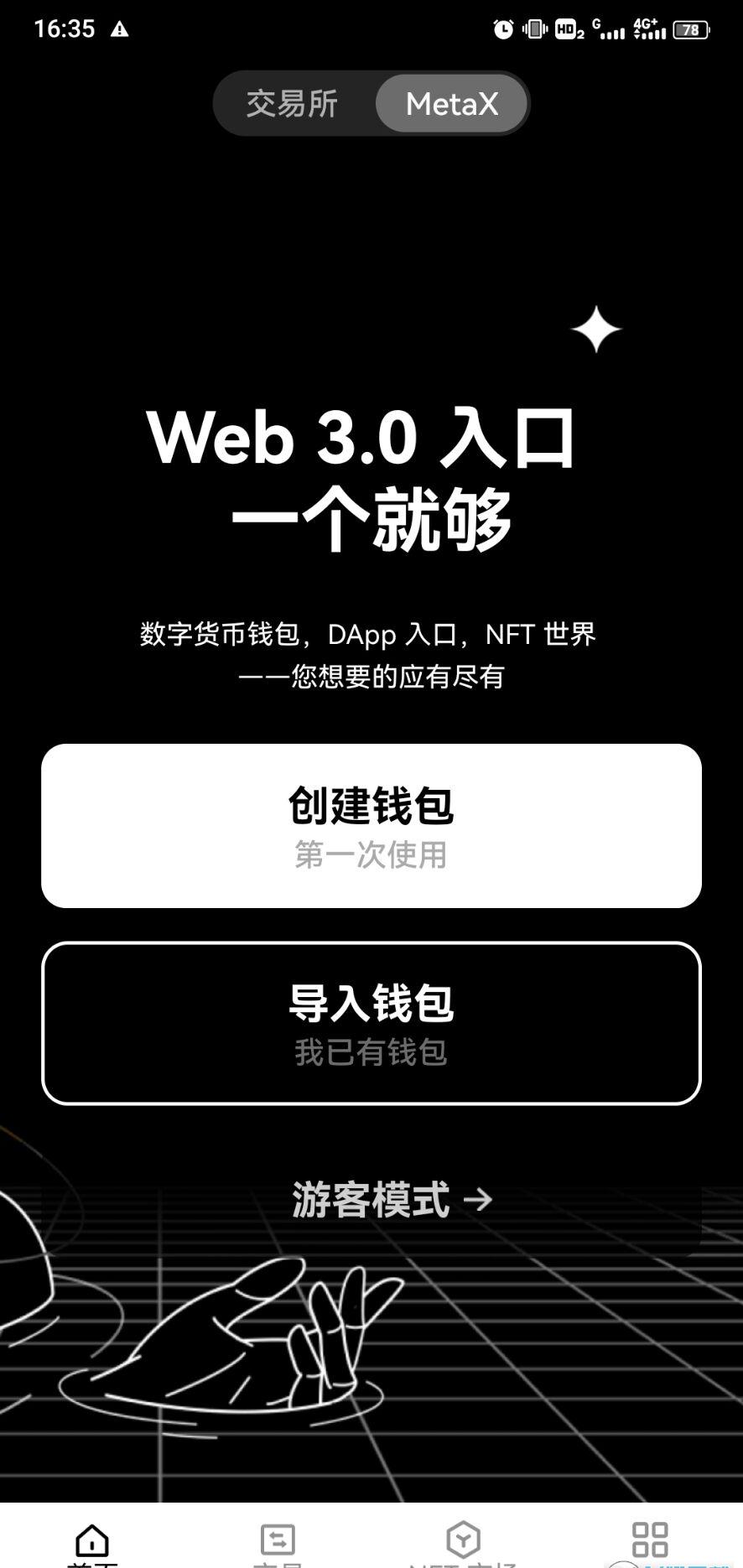Select the MetaX segment

tap(452, 104)
